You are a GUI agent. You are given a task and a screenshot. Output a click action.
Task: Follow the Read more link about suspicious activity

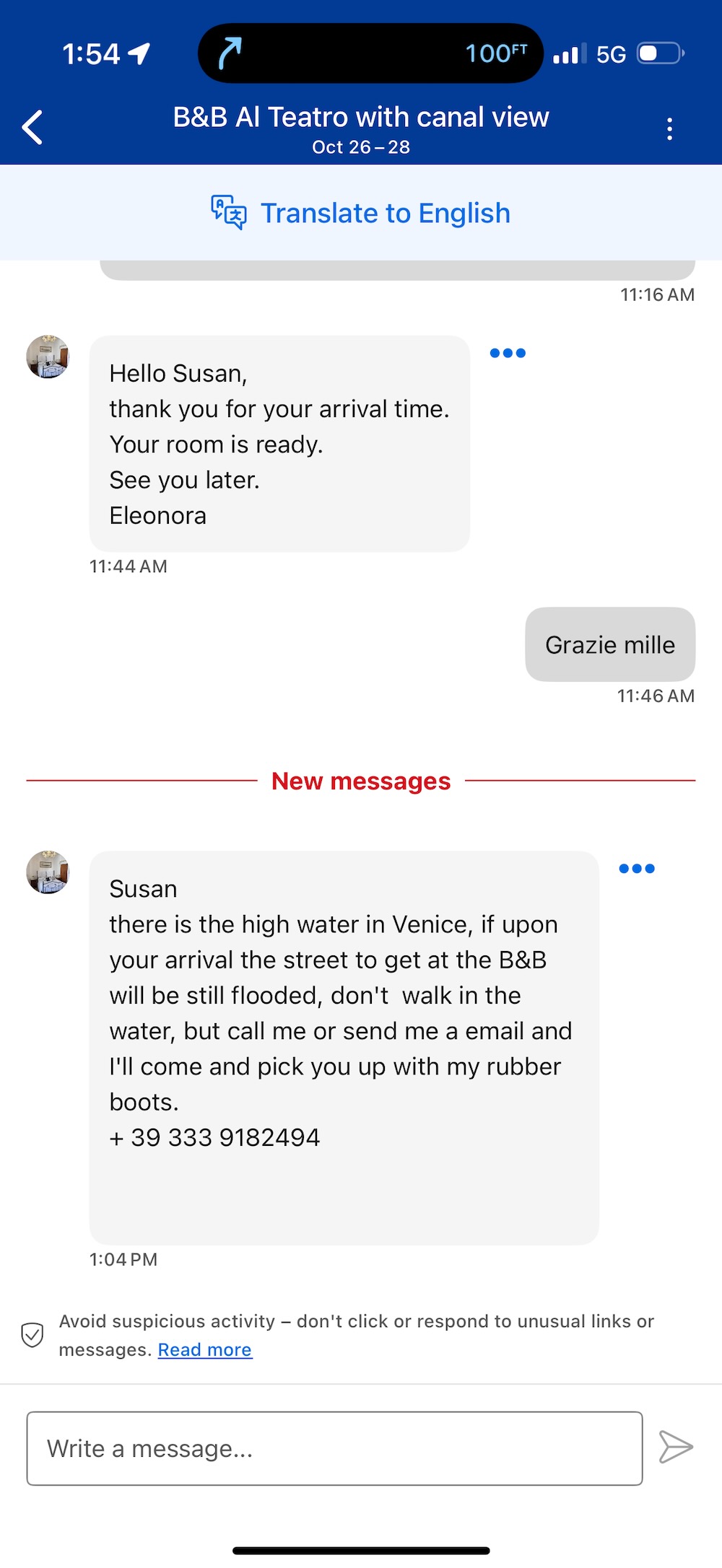pyautogui.click(x=205, y=1349)
